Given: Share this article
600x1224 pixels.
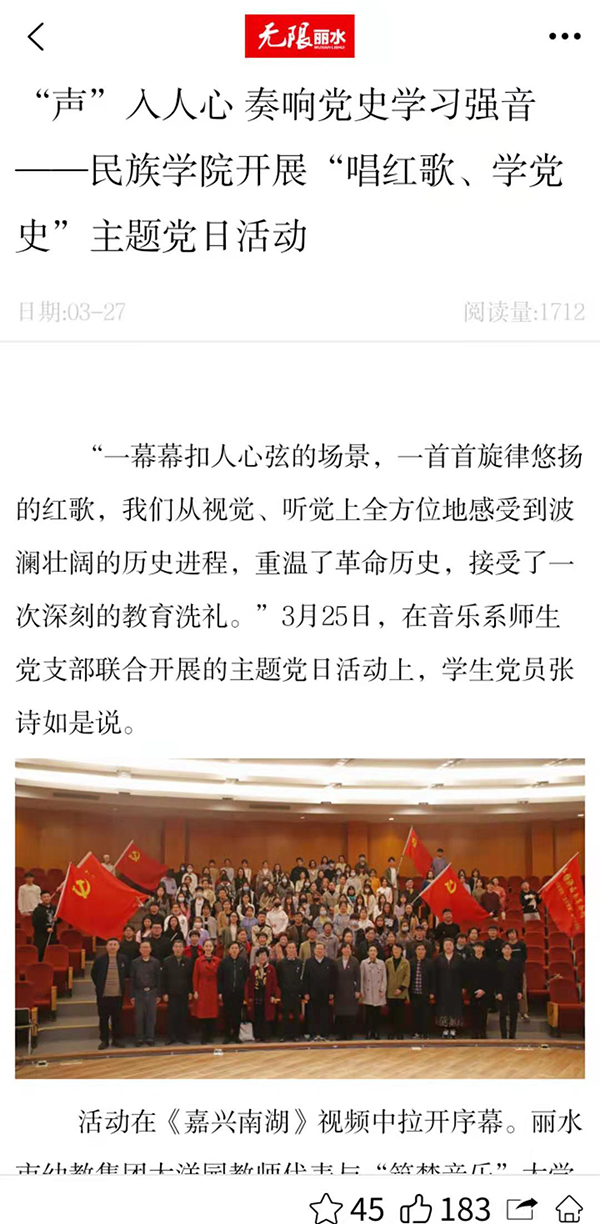Looking at the screenshot, I should (x=521, y=1208).
